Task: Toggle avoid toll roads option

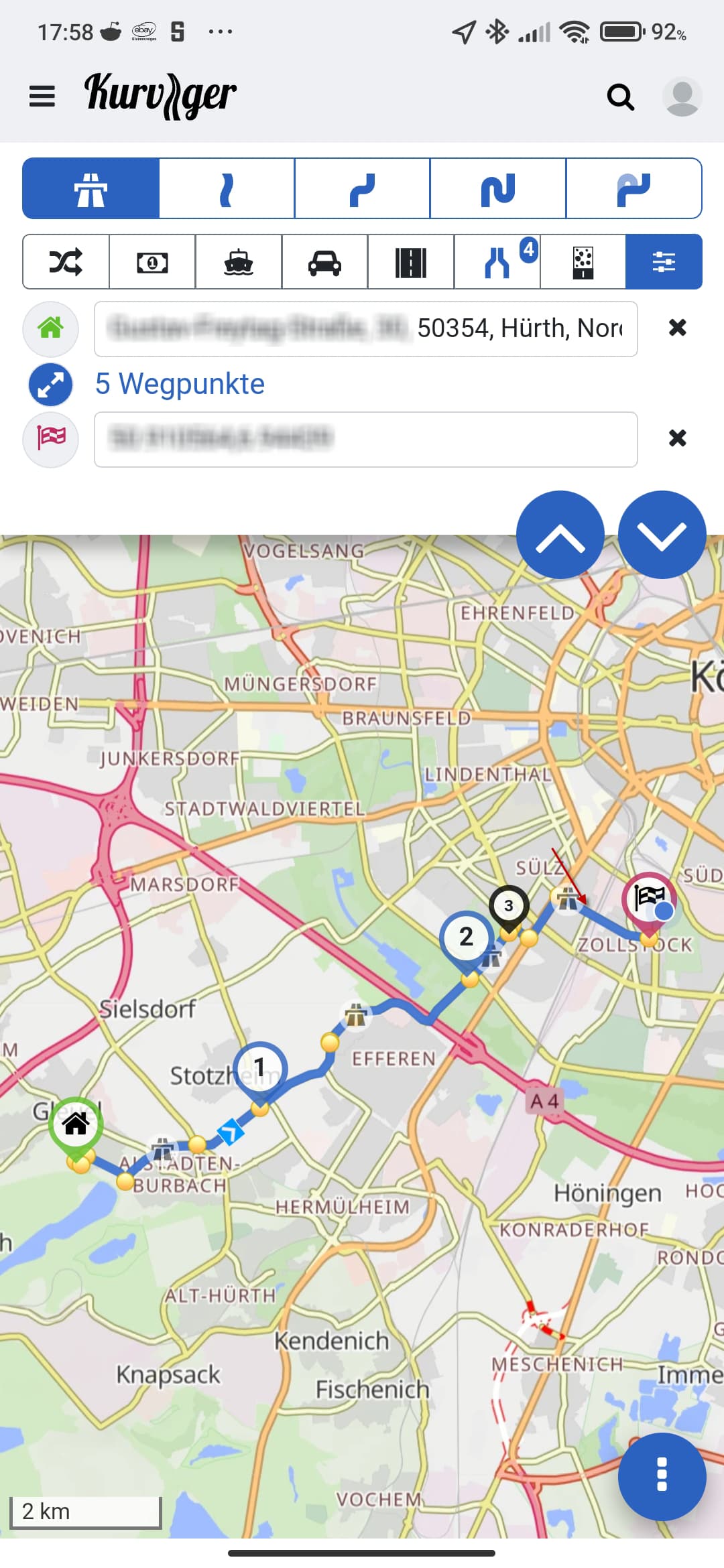Action: tap(152, 261)
